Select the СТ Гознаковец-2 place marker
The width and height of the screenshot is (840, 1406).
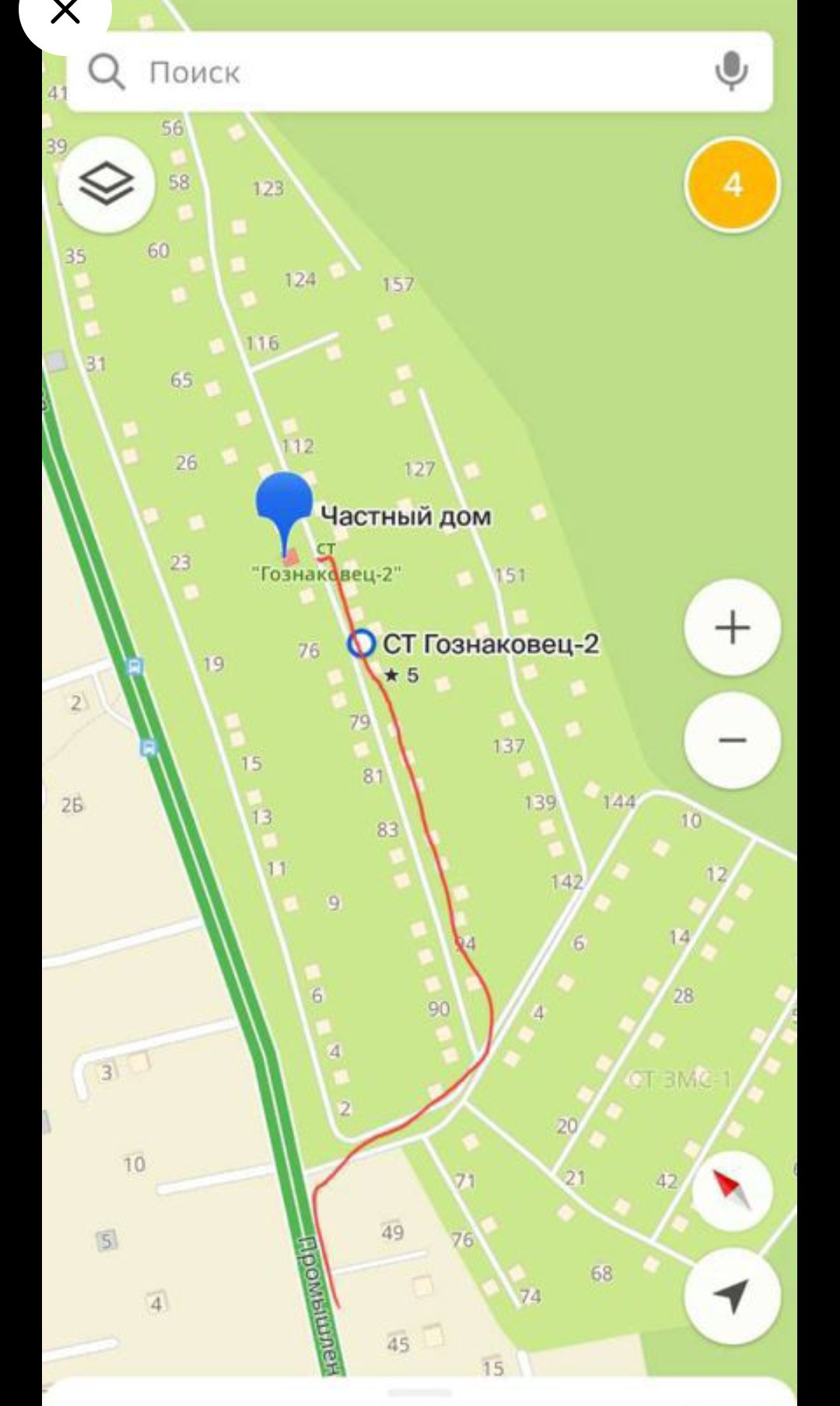pos(360,643)
